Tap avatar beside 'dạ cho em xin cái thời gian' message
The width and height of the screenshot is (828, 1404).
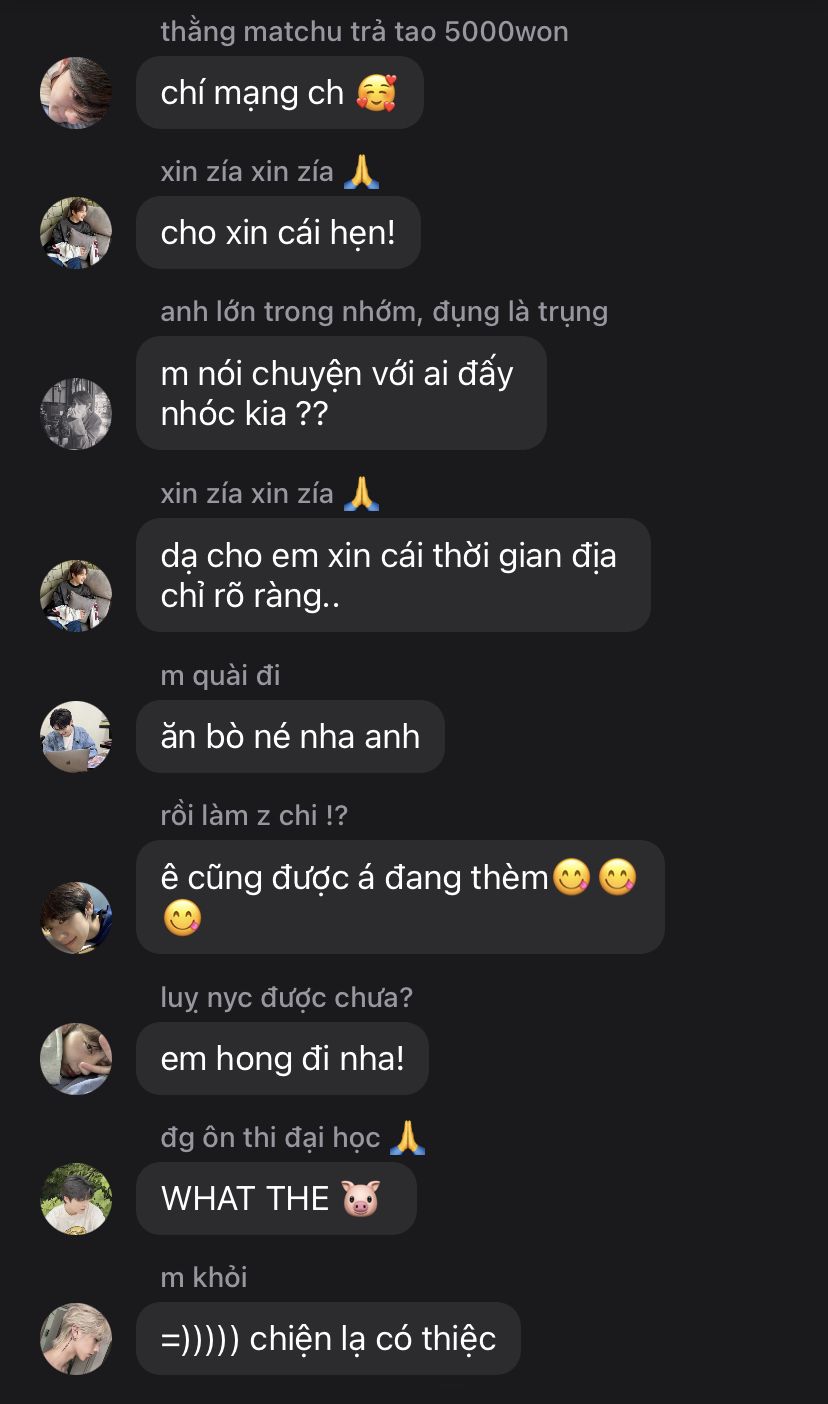76,596
